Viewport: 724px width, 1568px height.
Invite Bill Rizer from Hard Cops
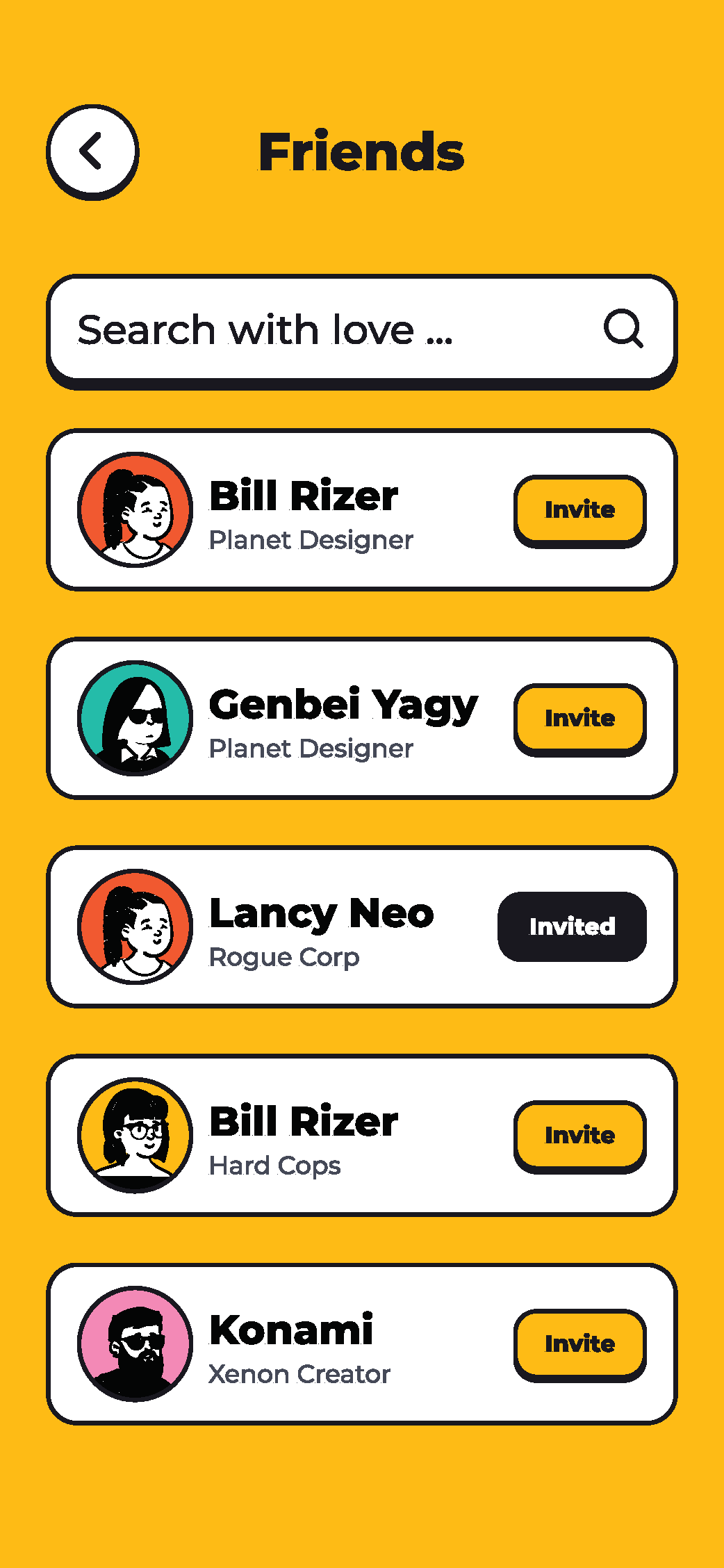pyautogui.click(x=579, y=1135)
